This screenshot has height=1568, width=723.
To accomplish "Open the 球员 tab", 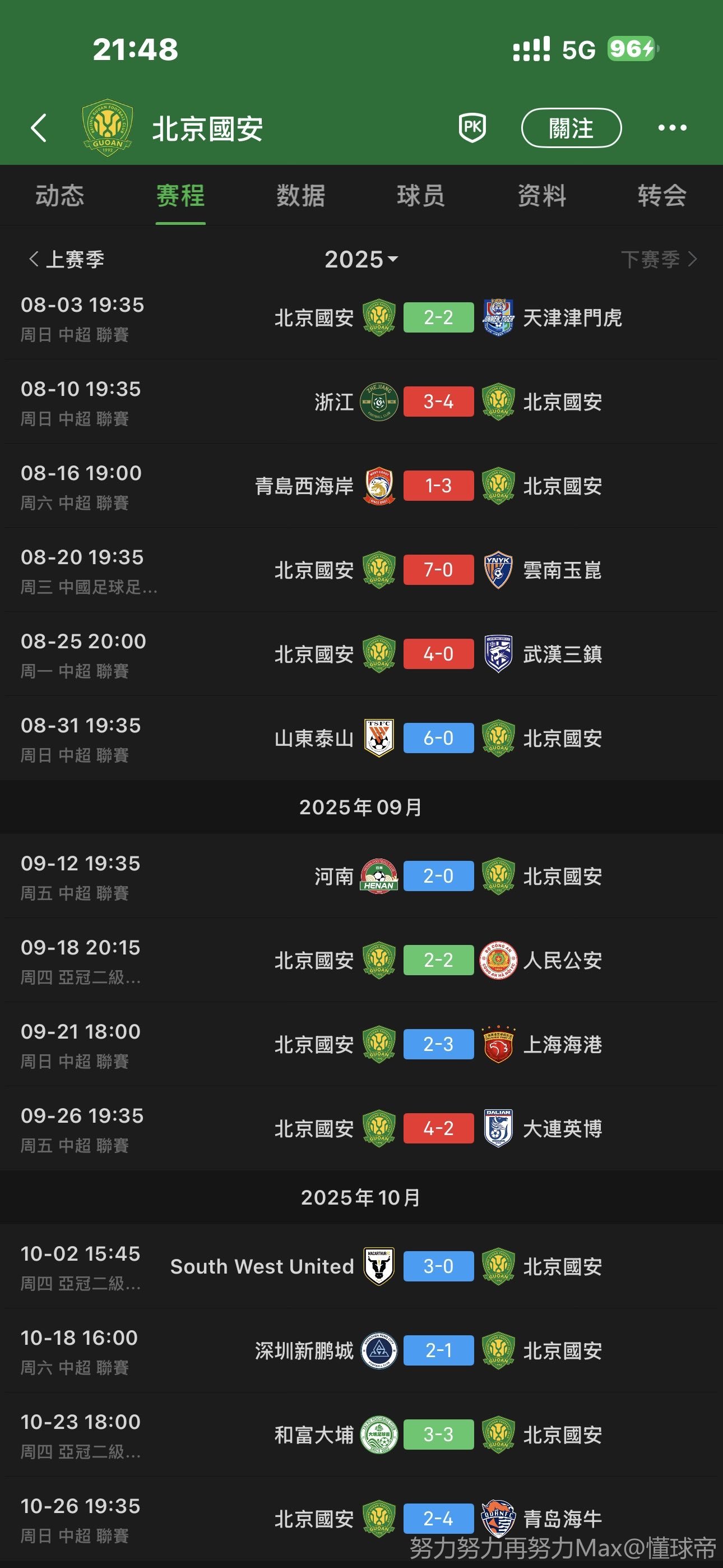I will click(x=420, y=196).
